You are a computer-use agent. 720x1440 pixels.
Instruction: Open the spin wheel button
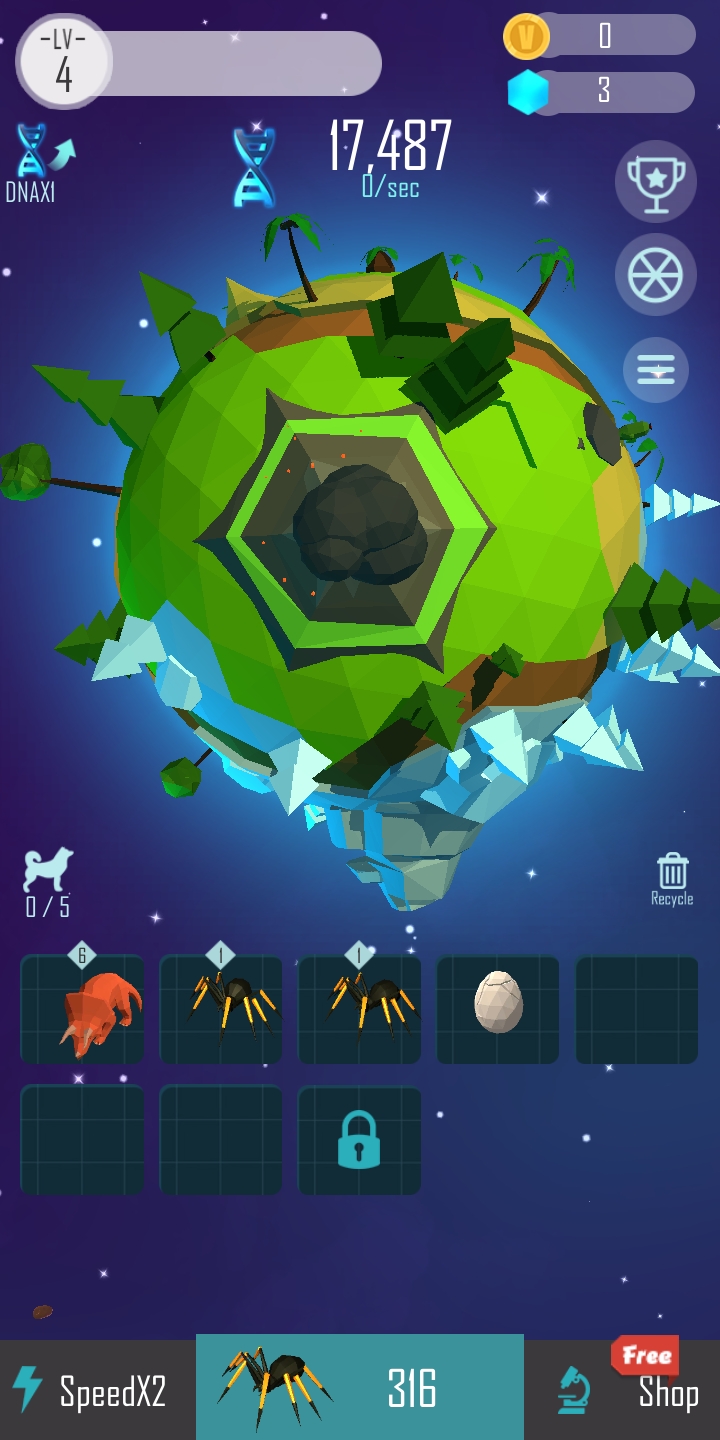pyautogui.click(x=656, y=274)
